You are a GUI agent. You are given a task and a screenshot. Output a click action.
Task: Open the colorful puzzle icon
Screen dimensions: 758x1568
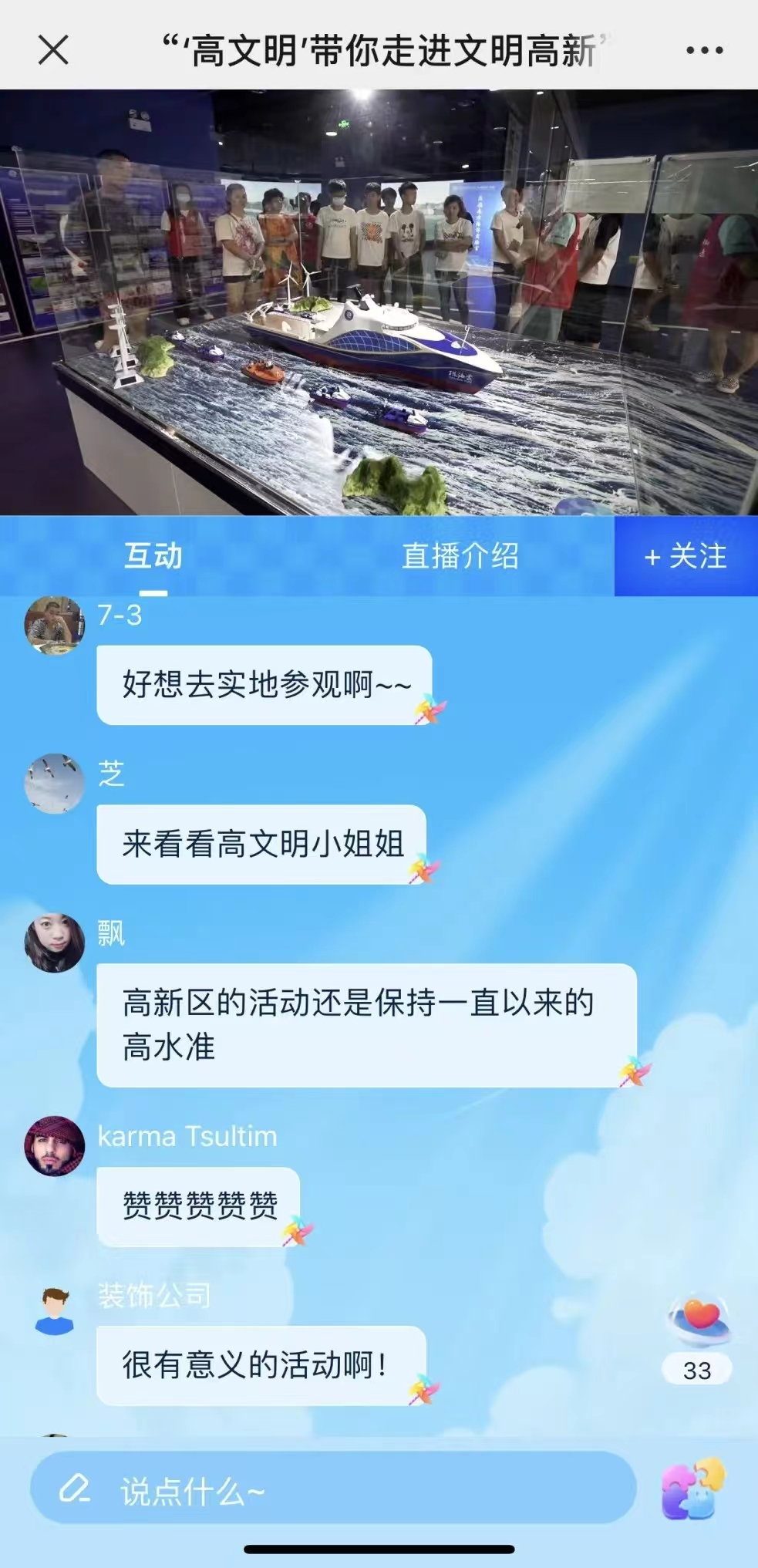(693, 1489)
